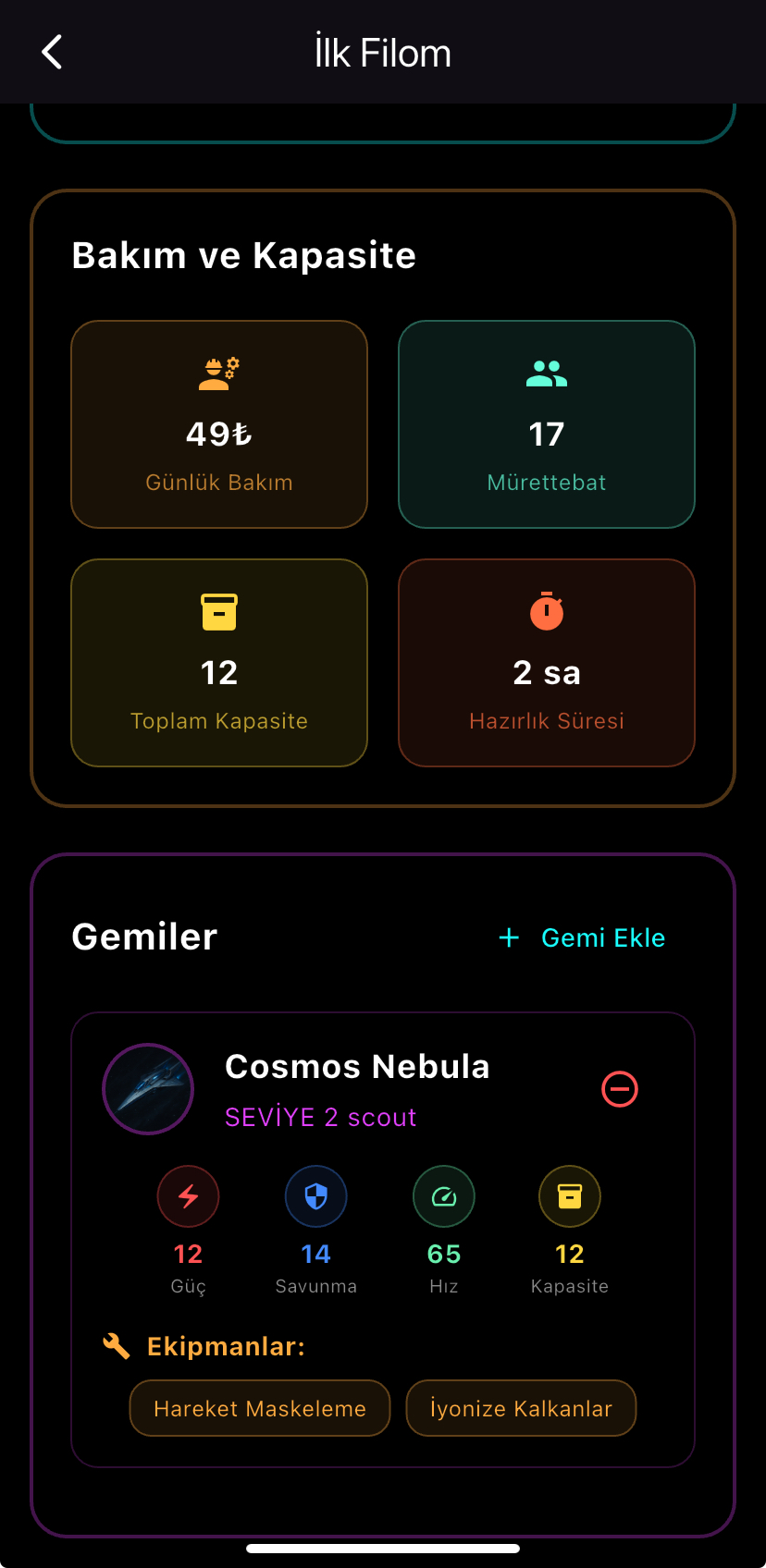Remove Cosmos Nebula with the red minus button

coord(620,1089)
